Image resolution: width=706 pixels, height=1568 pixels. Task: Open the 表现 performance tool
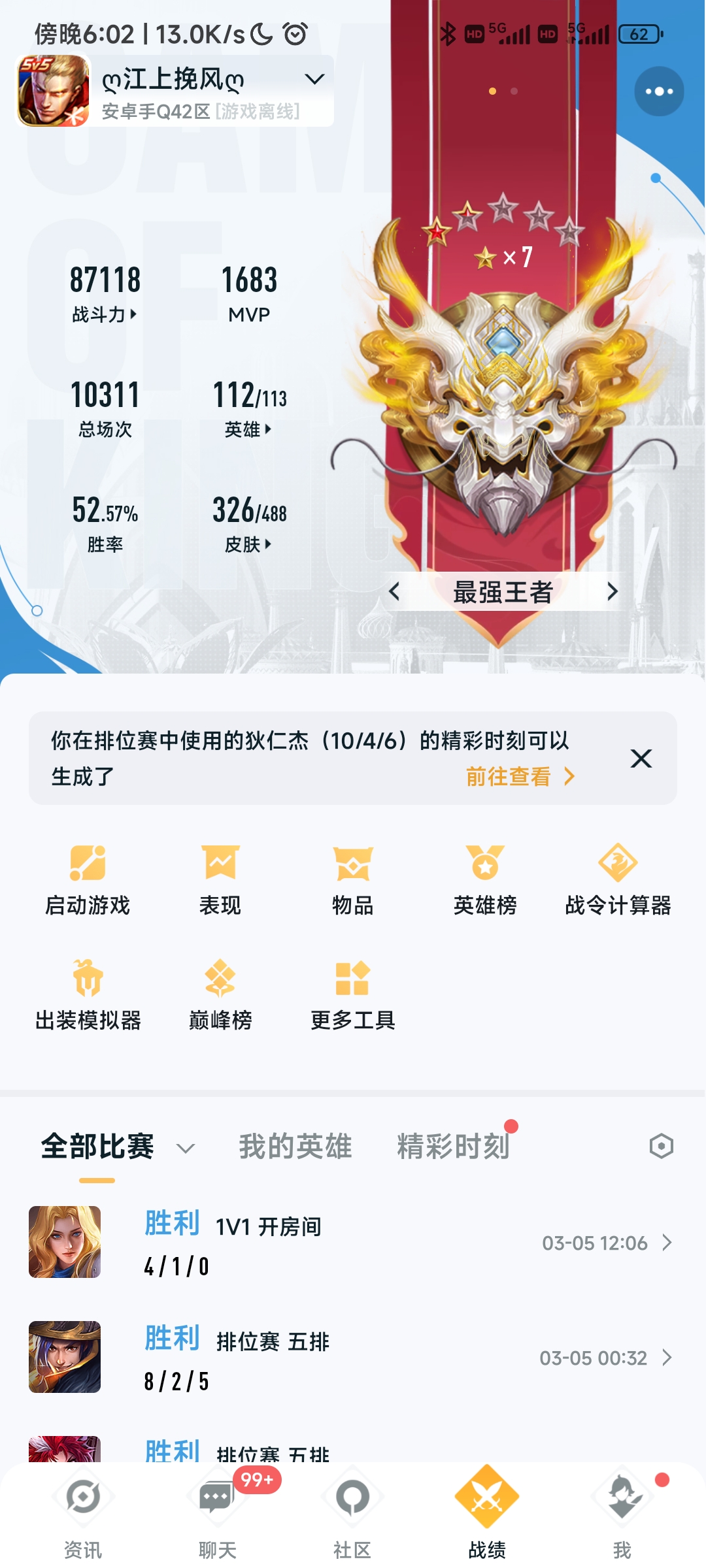click(x=220, y=879)
